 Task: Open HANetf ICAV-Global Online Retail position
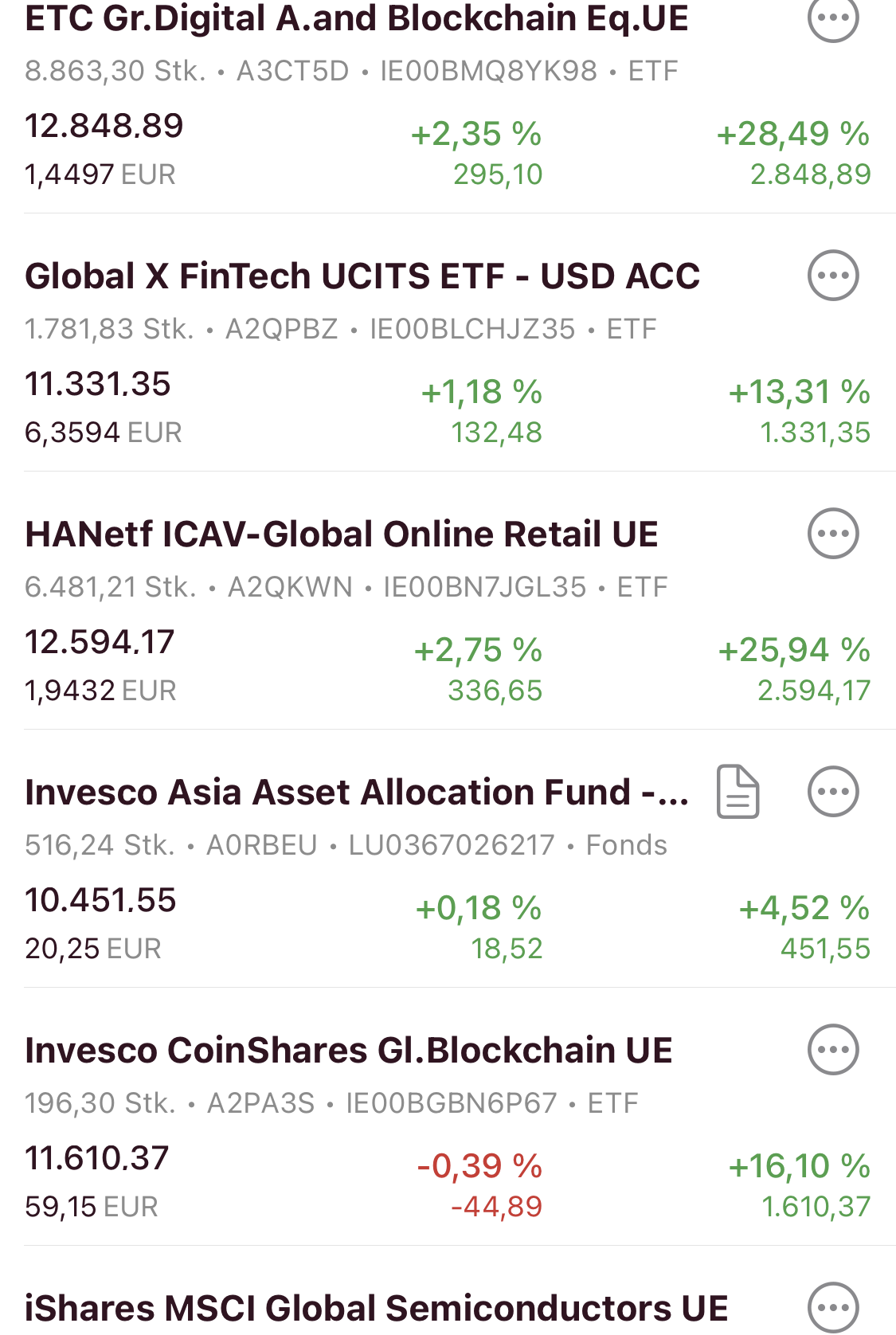(342, 534)
